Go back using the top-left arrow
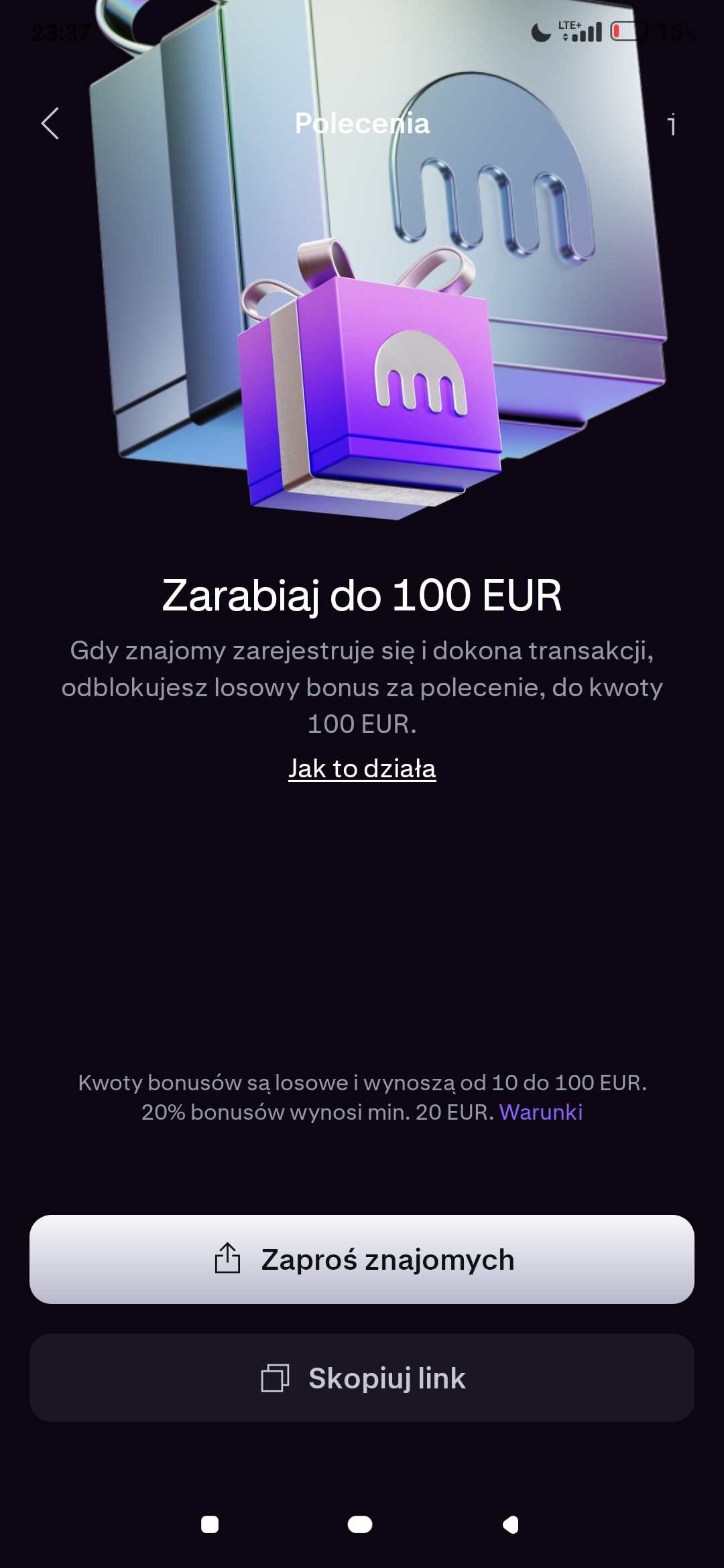724x1568 pixels. [x=50, y=124]
